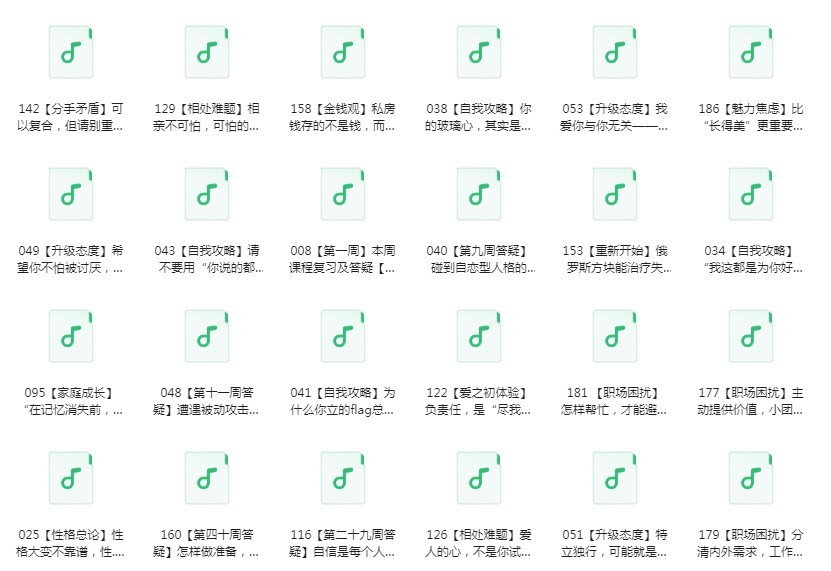Open file 179【职场困扰】分清内外需求

pyautogui.click(x=751, y=478)
